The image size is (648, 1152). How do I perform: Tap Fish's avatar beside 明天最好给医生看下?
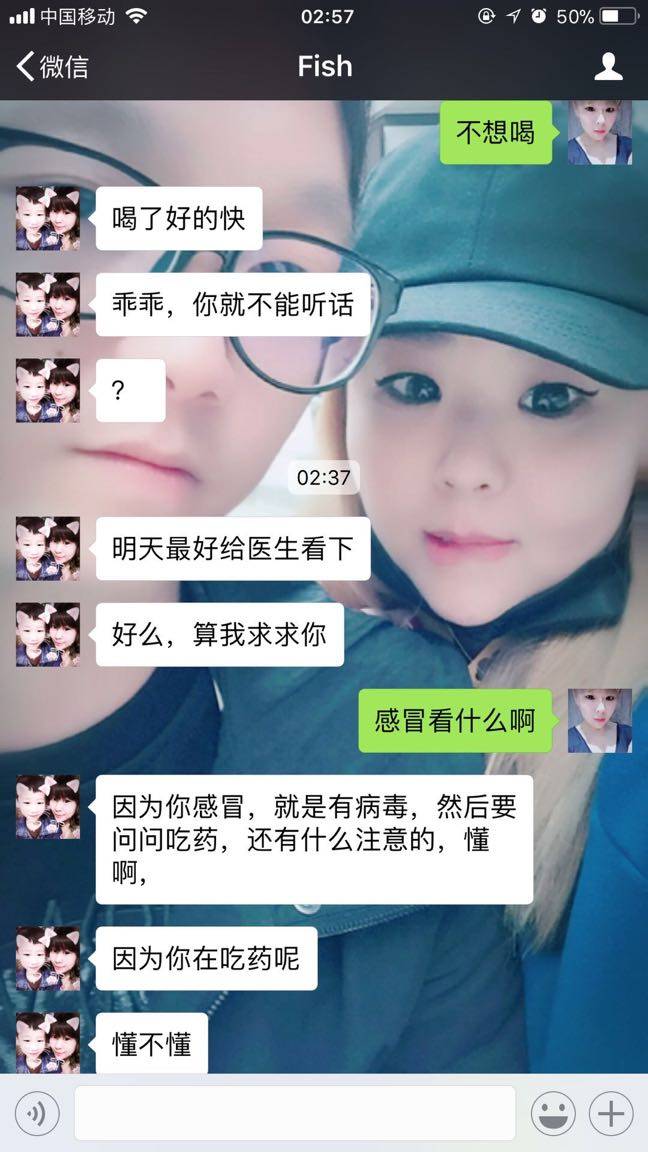[47, 548]
